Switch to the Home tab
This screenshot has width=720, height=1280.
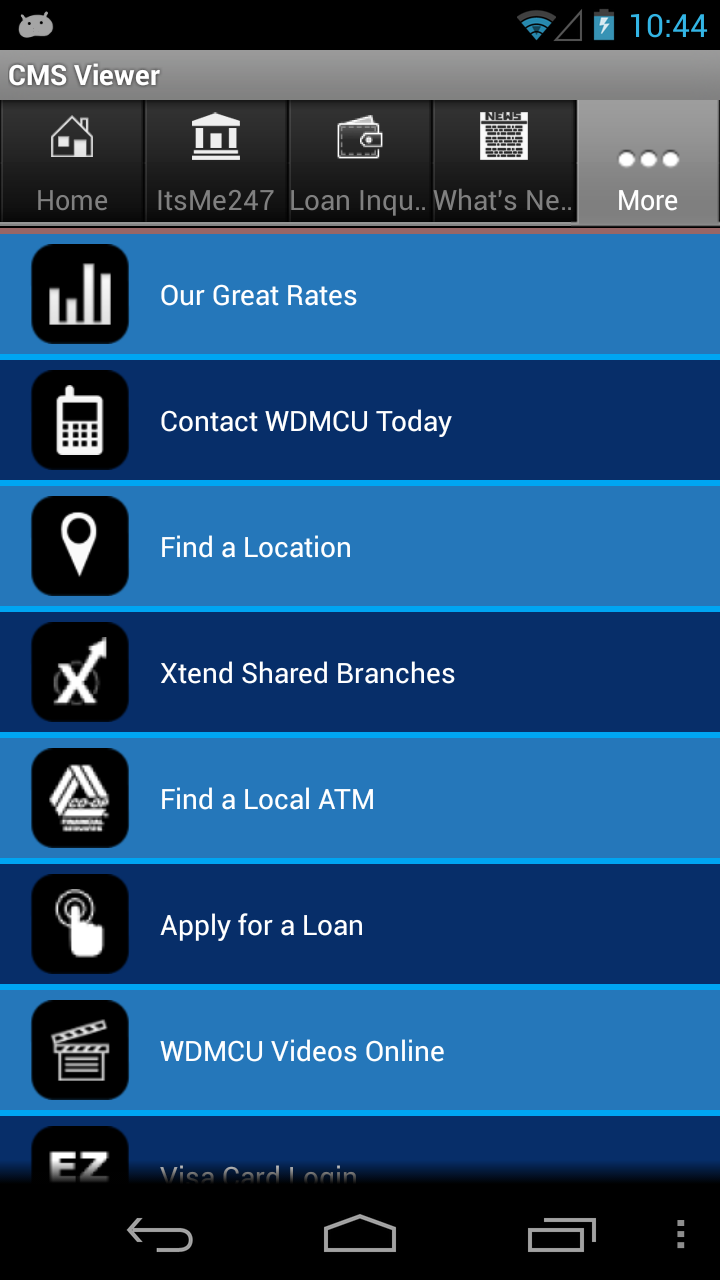point(72,162)
